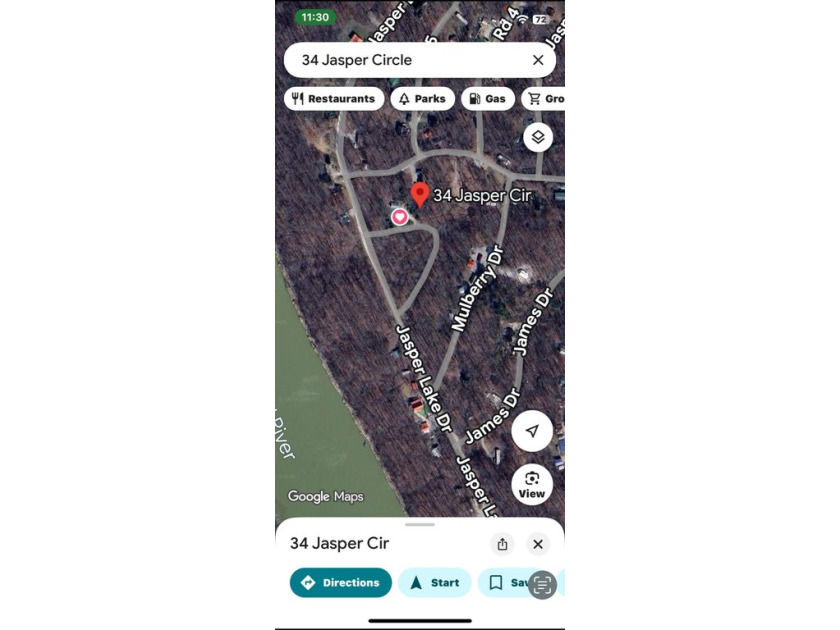Select the Parks filter chip

coord(422,99)
